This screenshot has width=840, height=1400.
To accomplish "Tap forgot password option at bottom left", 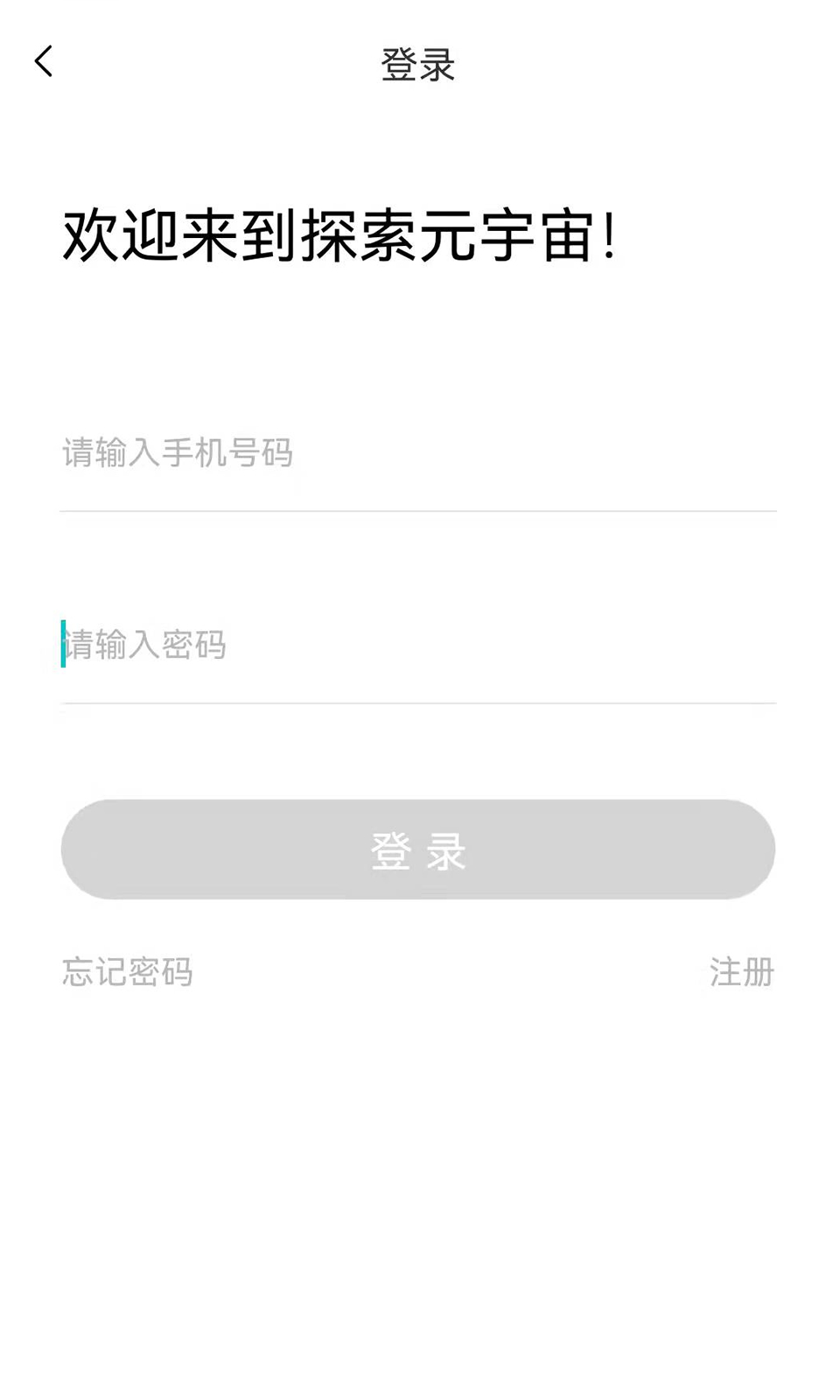I will tap(128, 971).
